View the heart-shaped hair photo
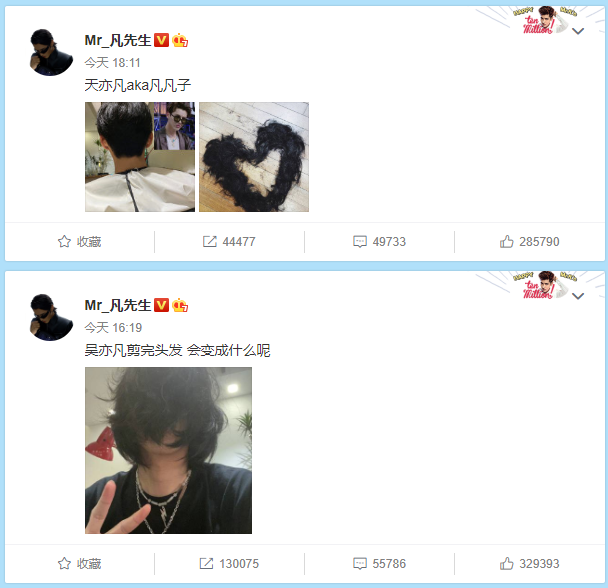Image resolution: width=608 pixels, height=588 pixels. click(x=254, y=157)
